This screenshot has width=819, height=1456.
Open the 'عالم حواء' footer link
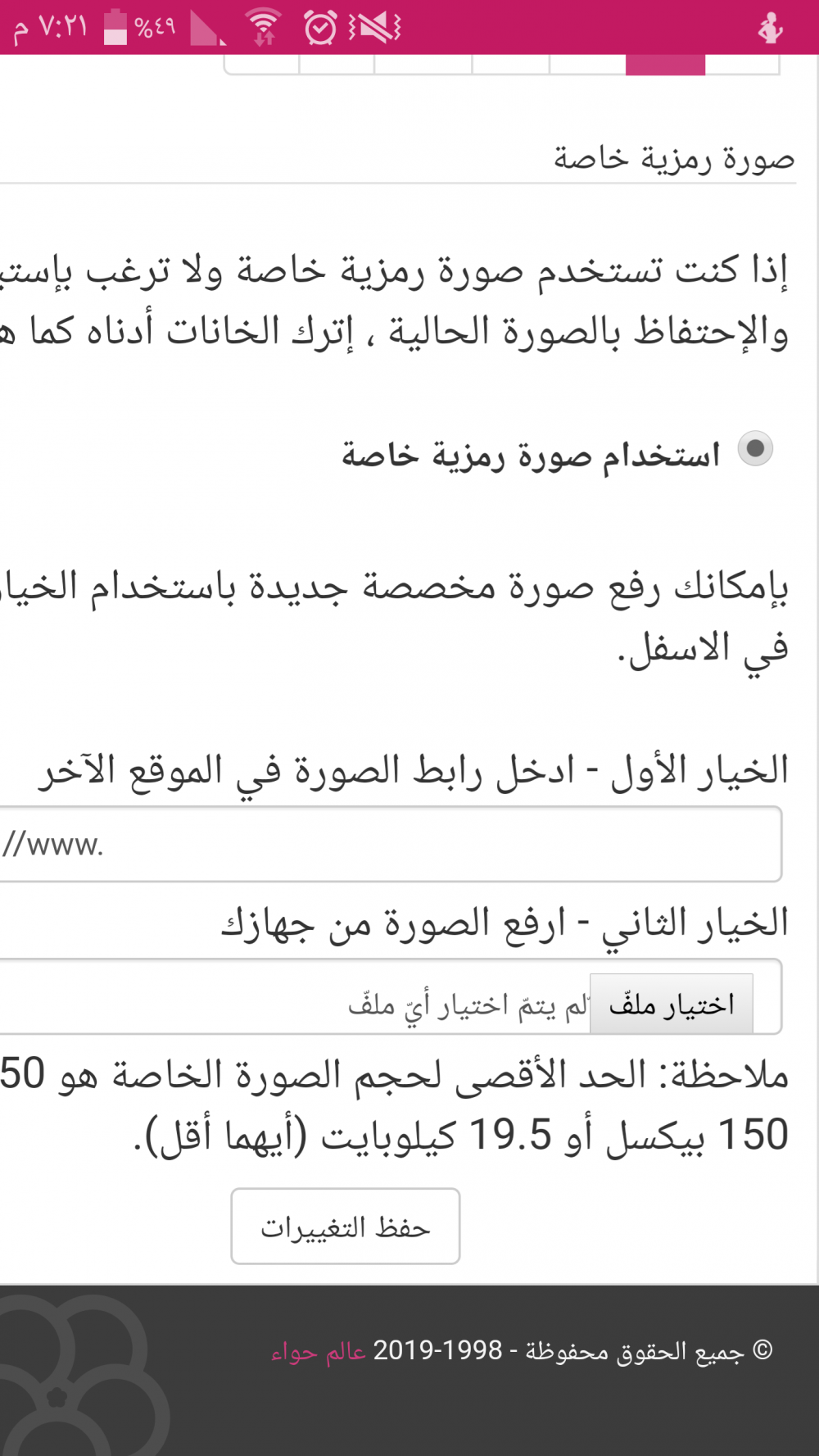319,1351
